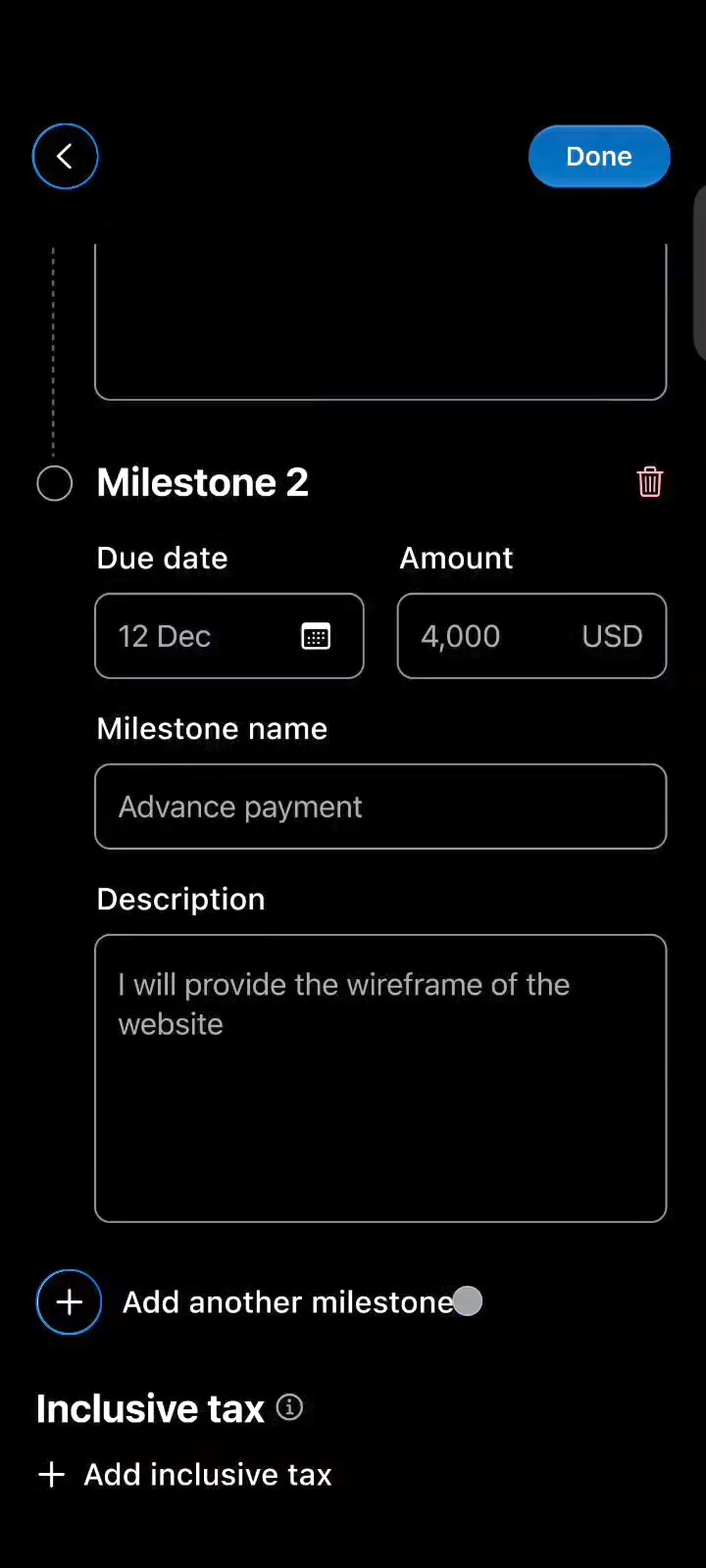Image resolution: width=706 pixels, height=1568 pixels.
Task: Delete Milestone 2 with the trash icon
Action: coord(650,482)
